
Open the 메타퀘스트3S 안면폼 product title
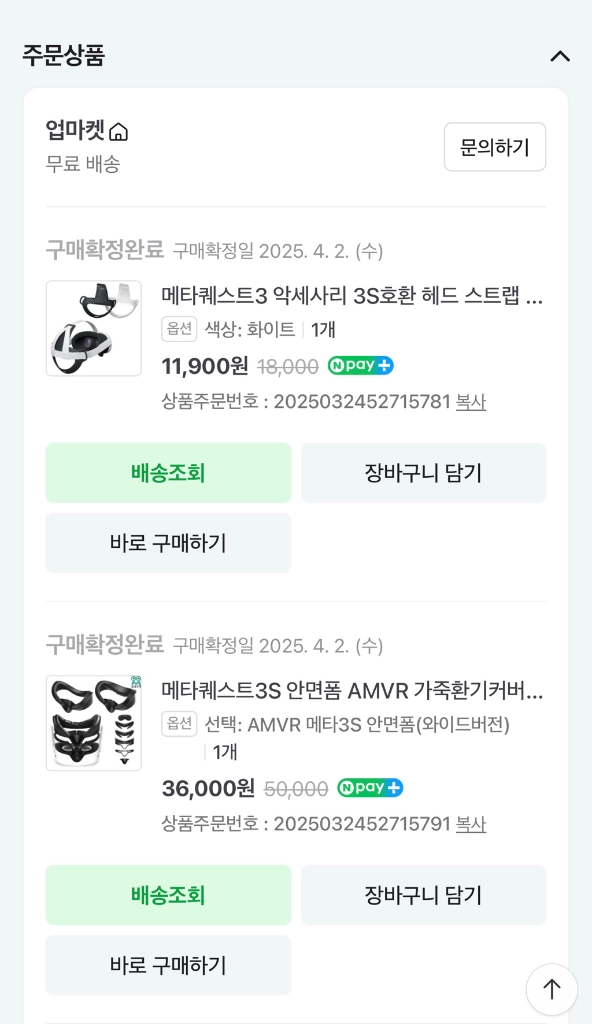(x=352, y=691)
